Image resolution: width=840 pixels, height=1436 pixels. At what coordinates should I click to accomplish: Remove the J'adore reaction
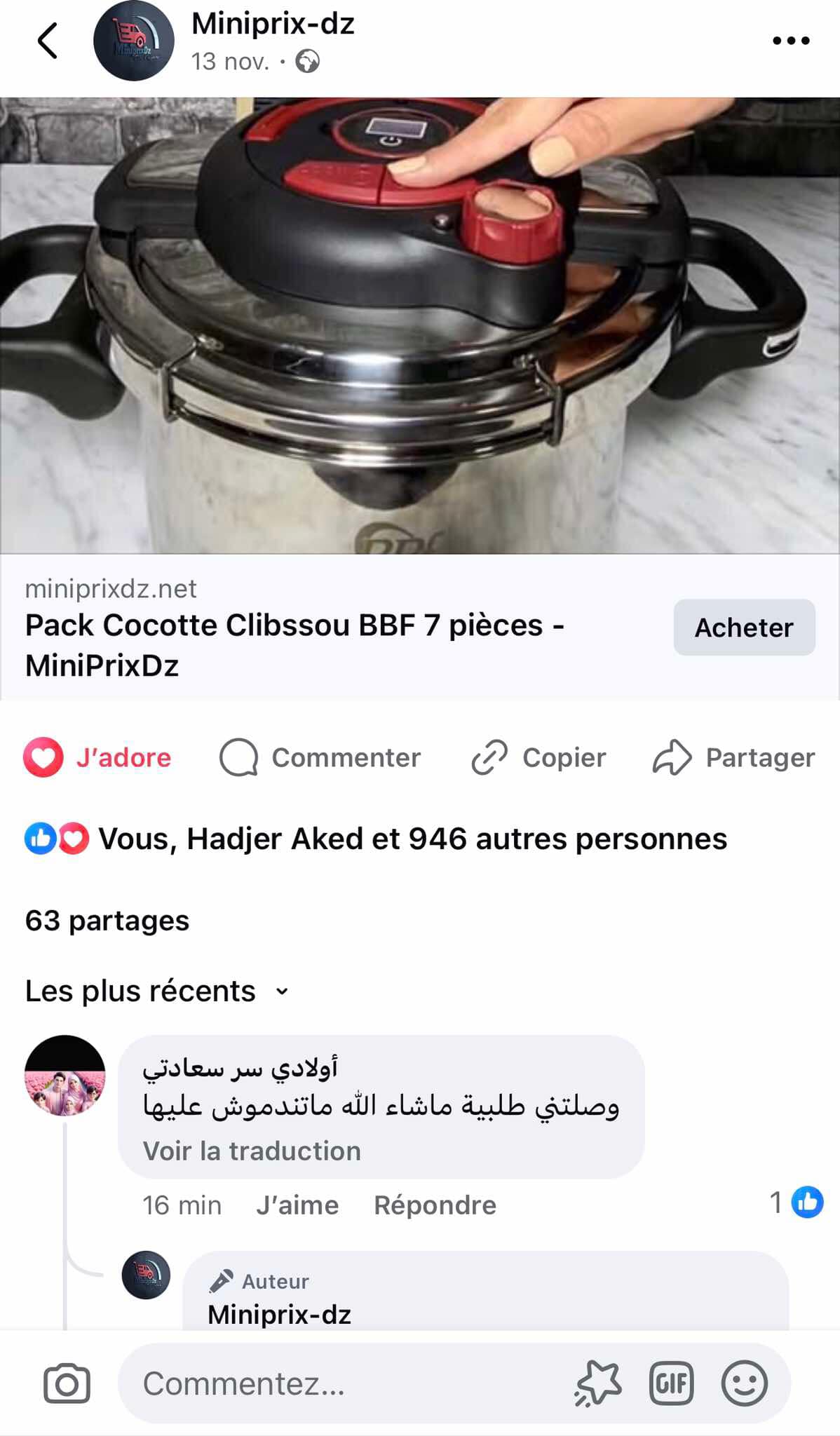pyautogui.click(x=98, y=758)
